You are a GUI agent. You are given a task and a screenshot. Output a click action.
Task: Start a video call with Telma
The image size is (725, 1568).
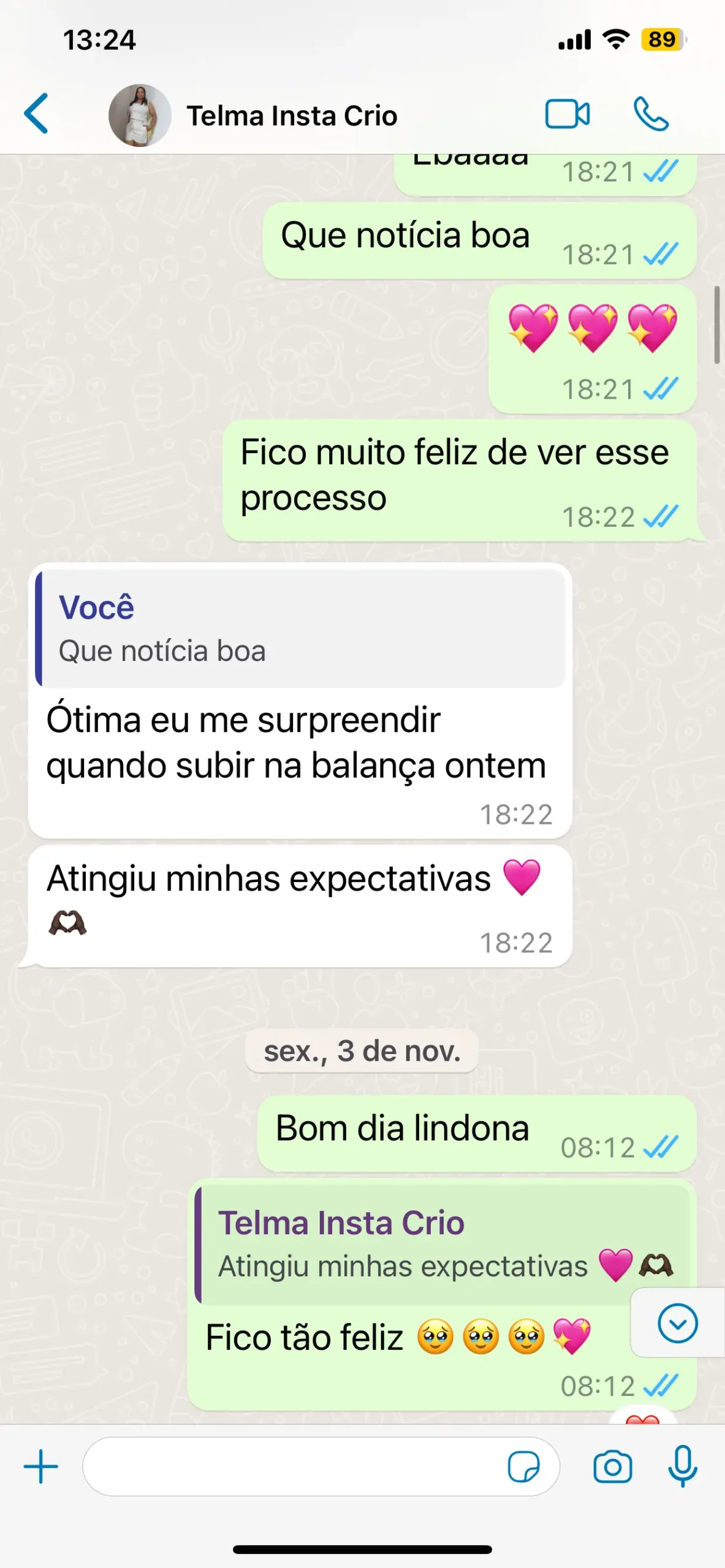(567, 114)
